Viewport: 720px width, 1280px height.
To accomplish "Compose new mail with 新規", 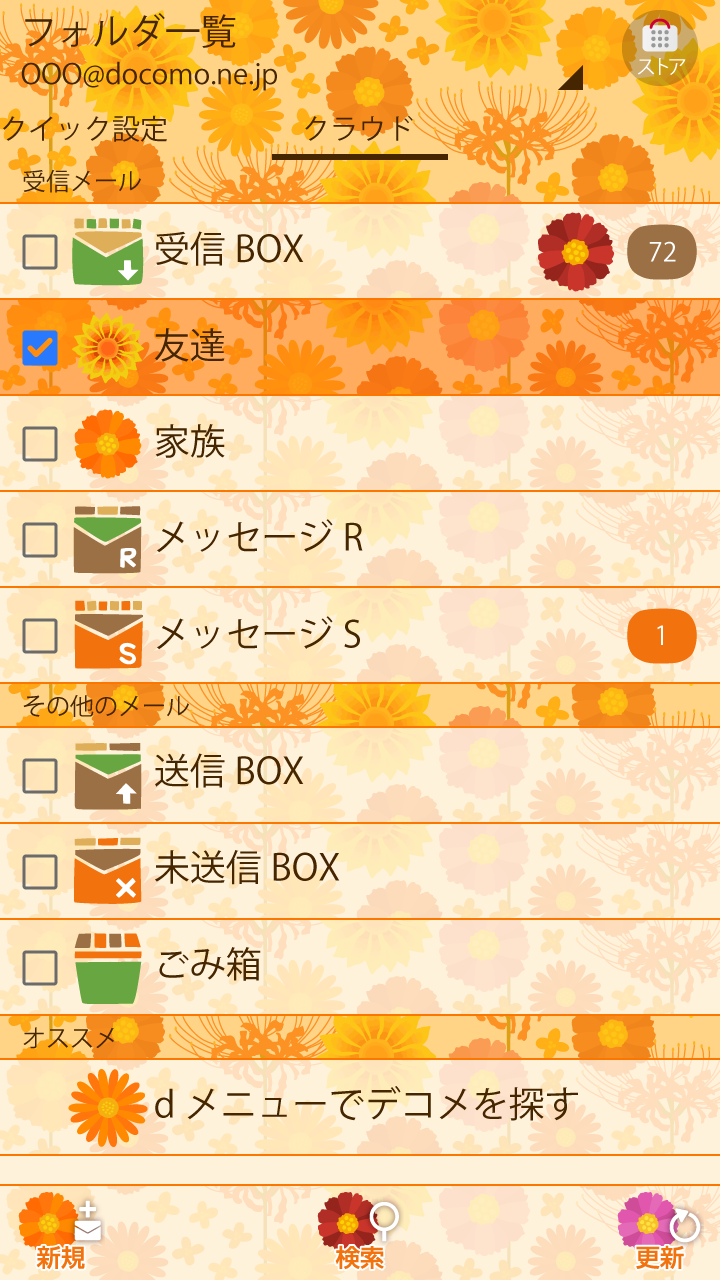I will (62, 1232).
